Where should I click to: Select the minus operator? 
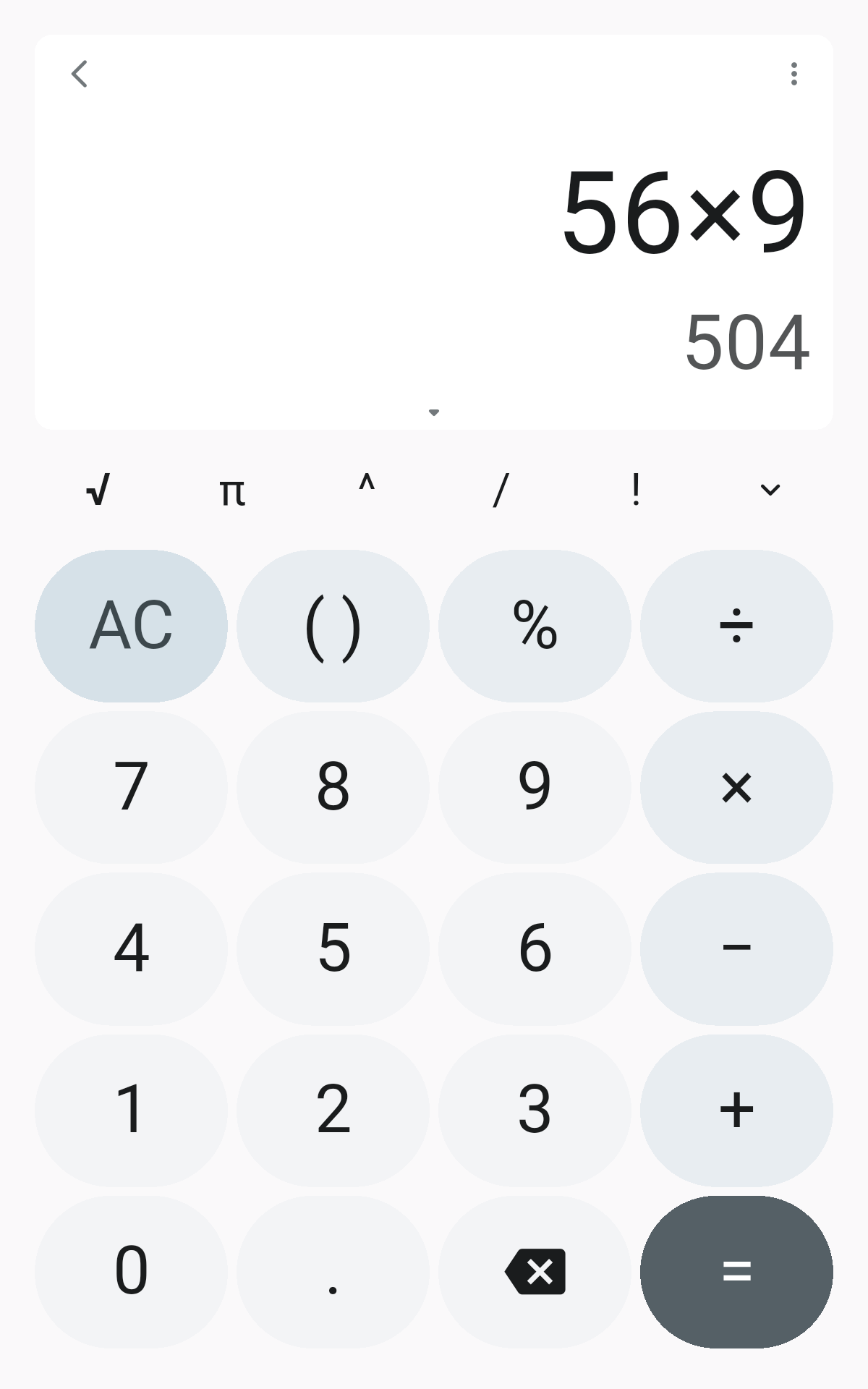coord(736,948)
